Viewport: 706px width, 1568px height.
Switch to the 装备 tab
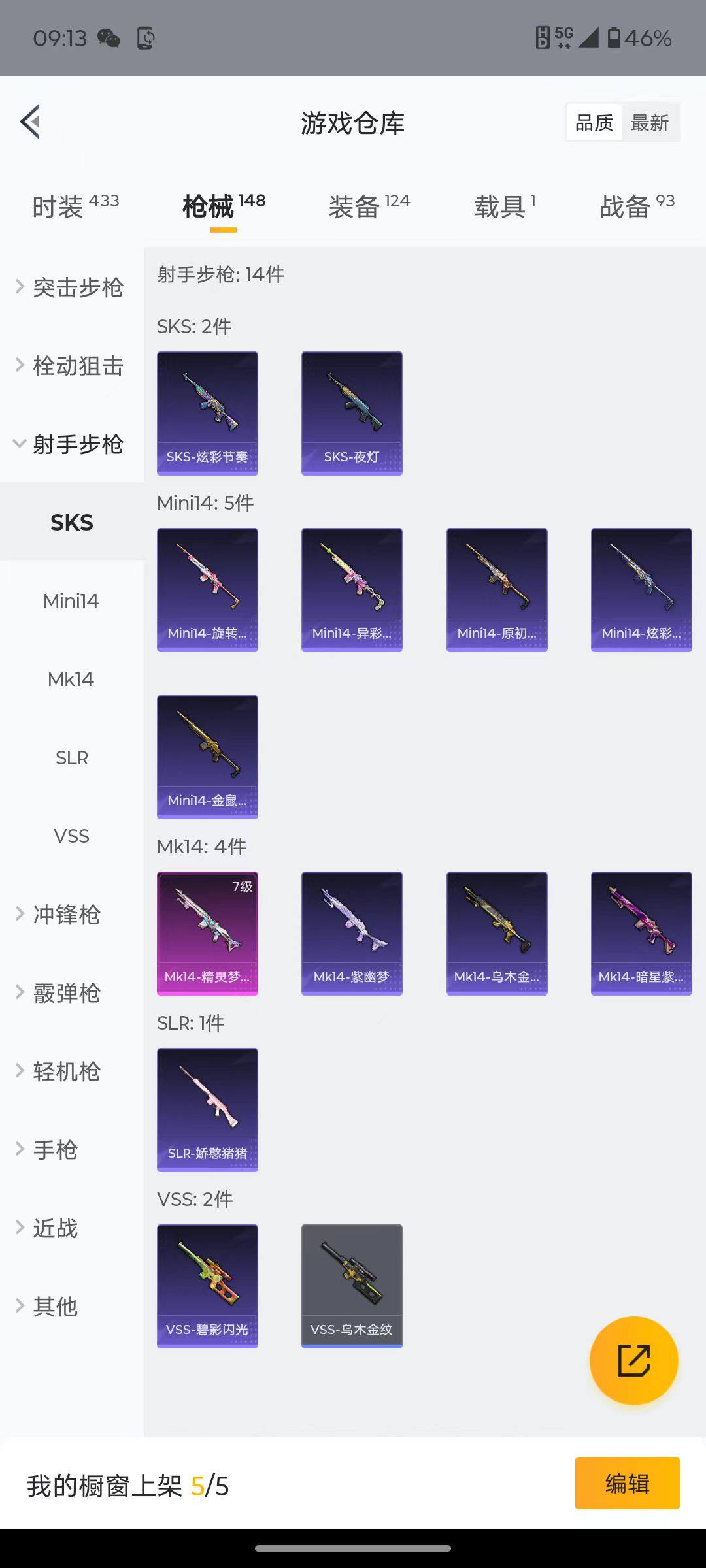pyautogui.click(x=353, y=206)
